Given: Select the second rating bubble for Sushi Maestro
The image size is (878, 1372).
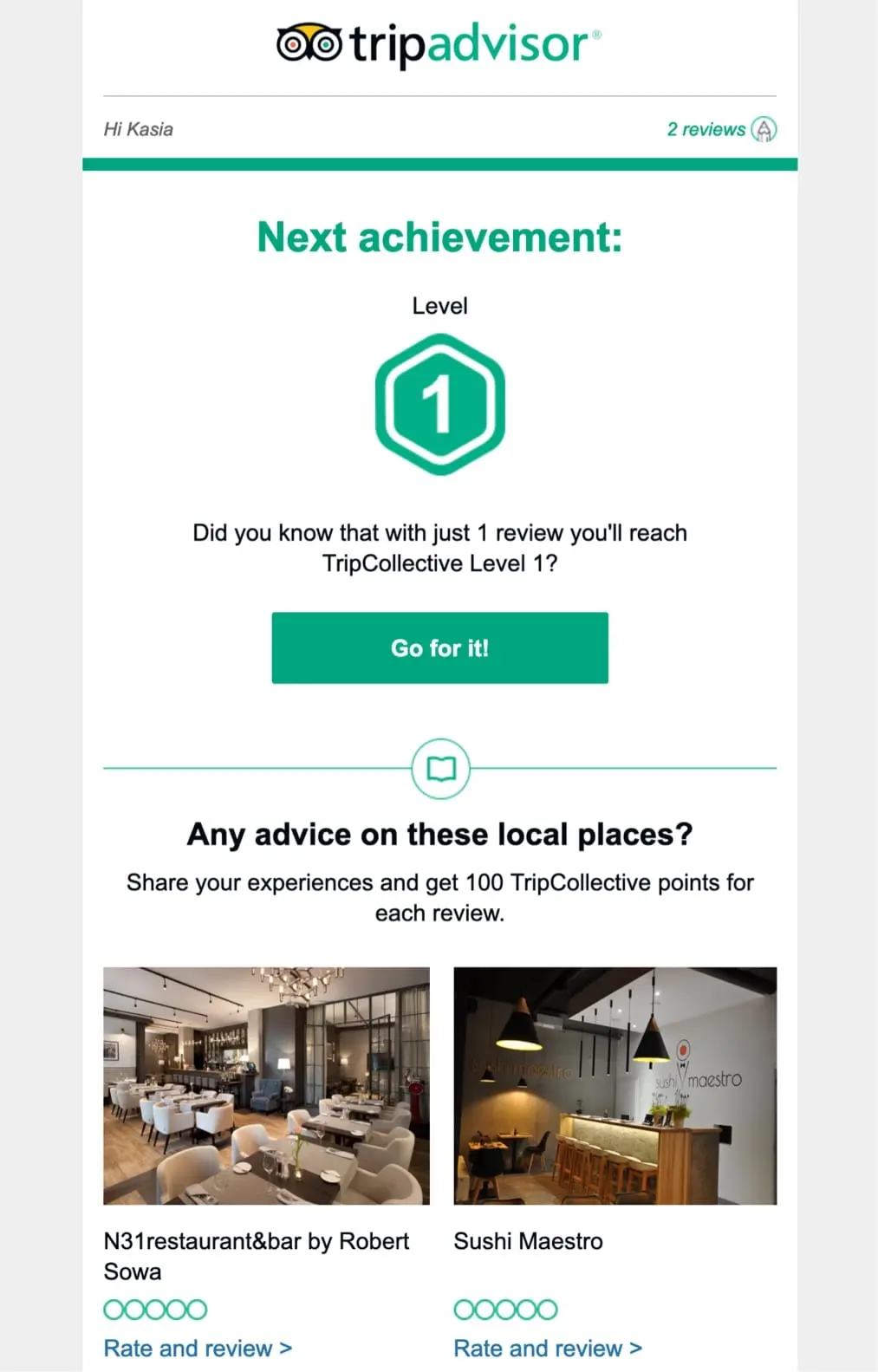Looking at the screenshot, I should pyautogui.click(x=485, y=1310).
